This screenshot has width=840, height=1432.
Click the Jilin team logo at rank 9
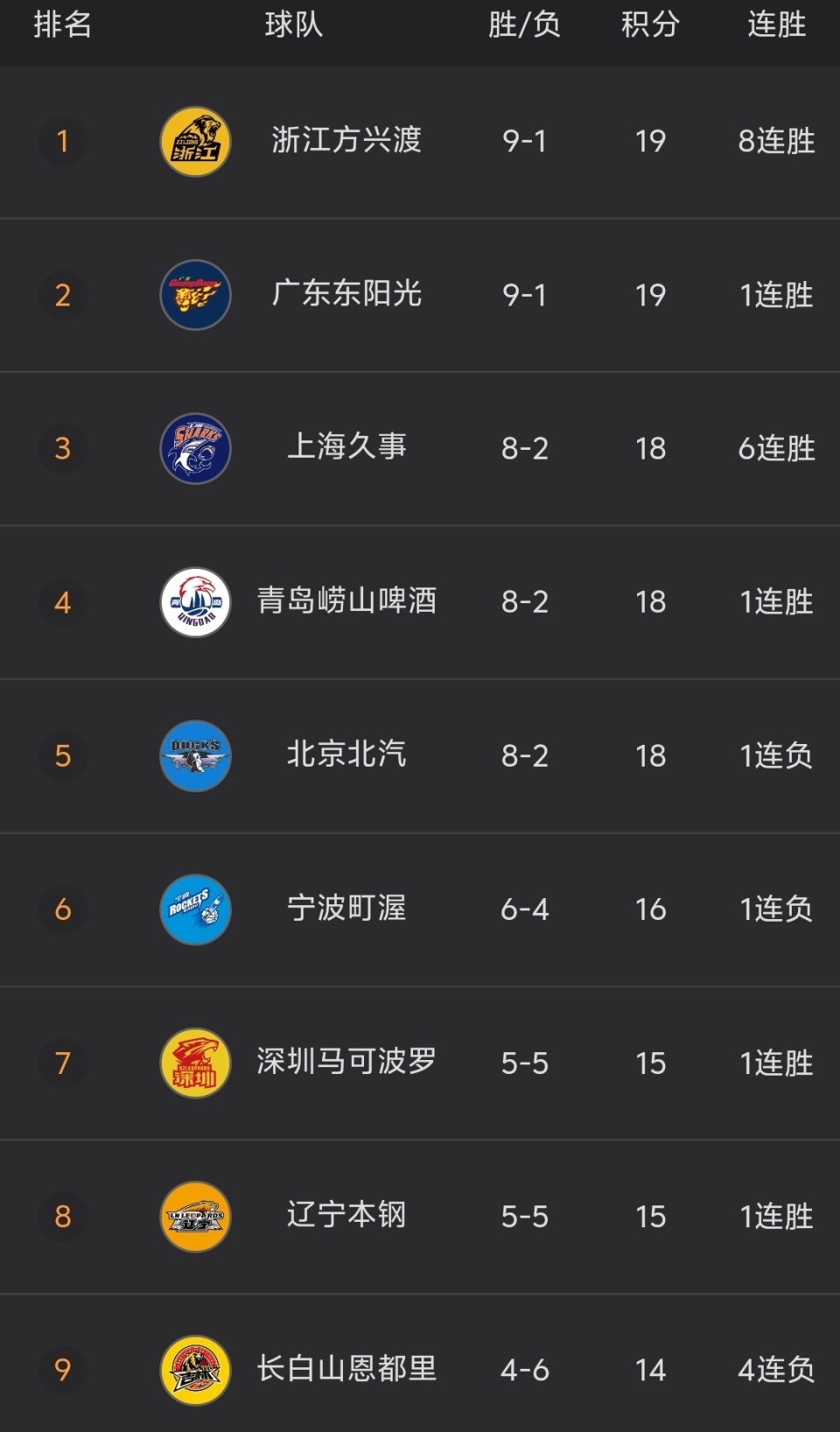(x=194, y=1371)
